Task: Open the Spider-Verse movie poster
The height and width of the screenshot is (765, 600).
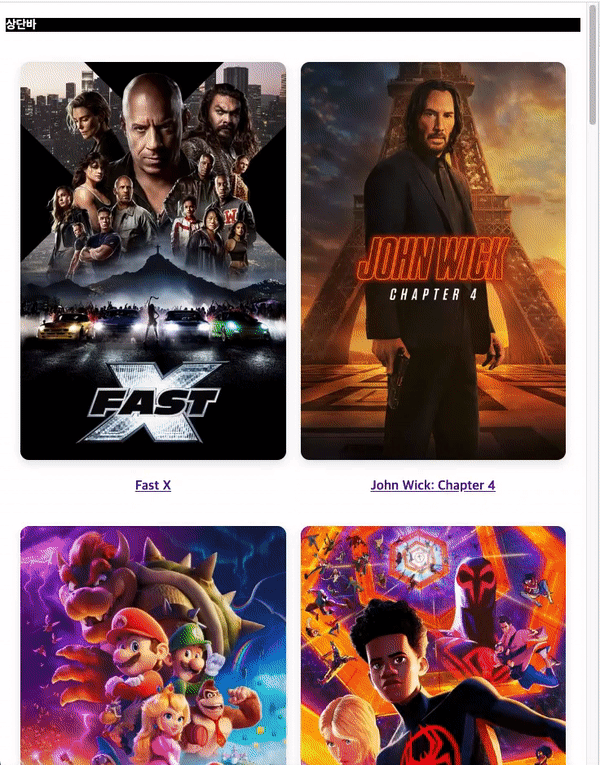Action: click(433, 645)
